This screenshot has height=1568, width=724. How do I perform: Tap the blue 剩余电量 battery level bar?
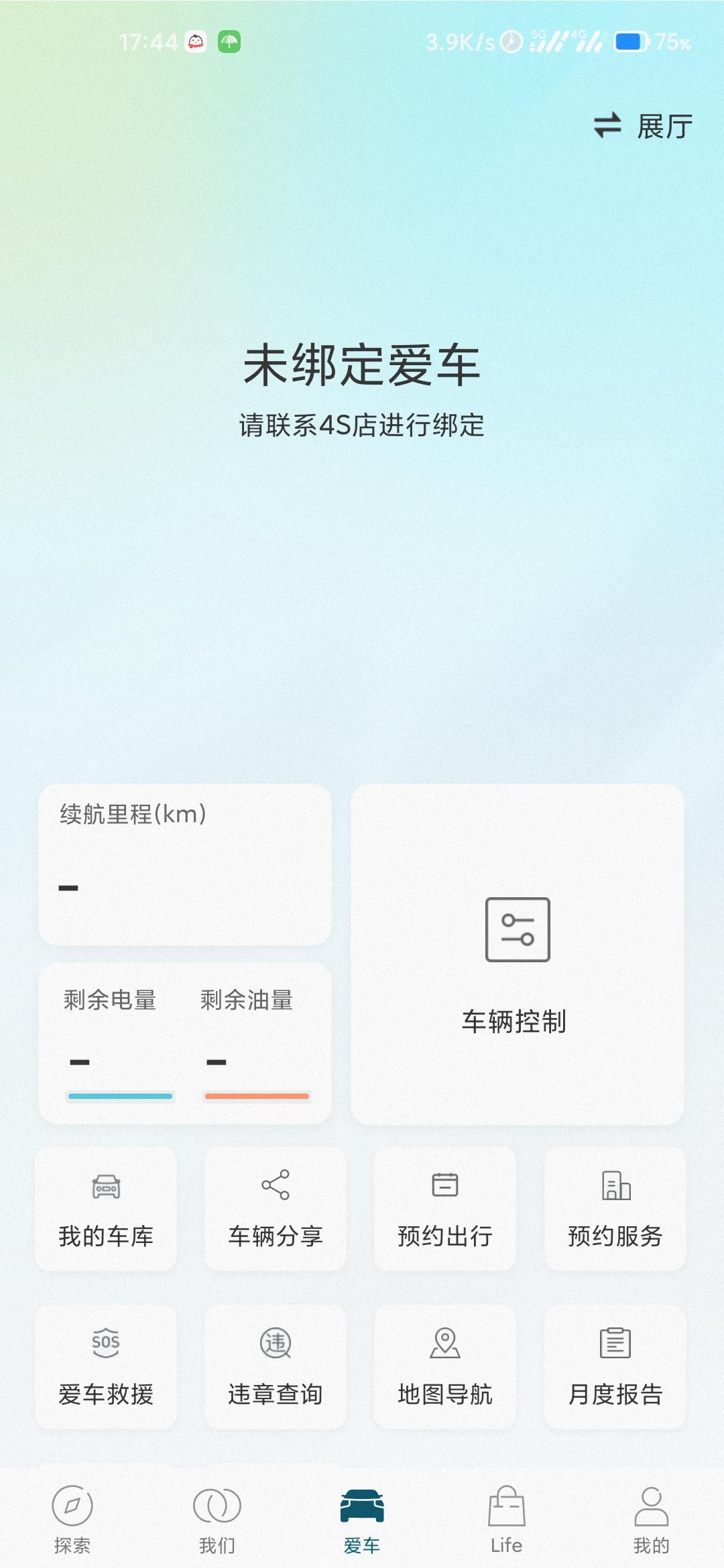[x=121, y=1096]
